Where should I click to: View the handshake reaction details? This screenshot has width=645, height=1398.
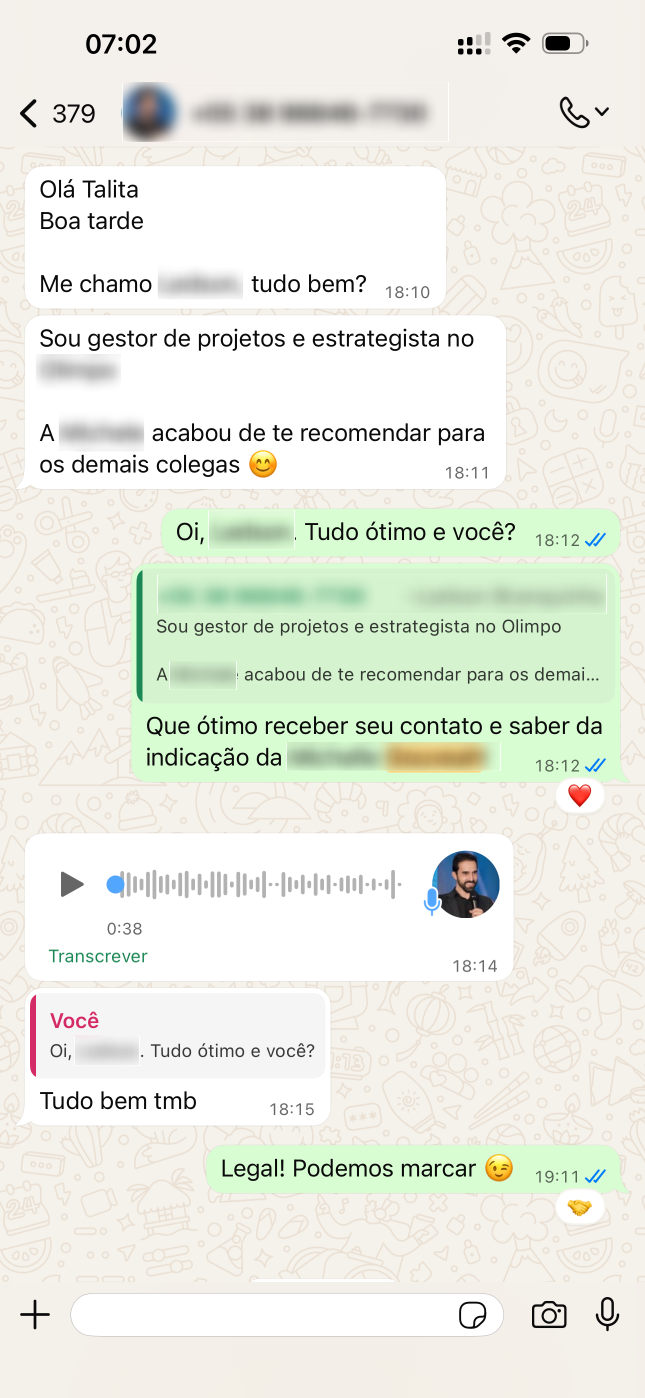click(x=580, y=1207)
